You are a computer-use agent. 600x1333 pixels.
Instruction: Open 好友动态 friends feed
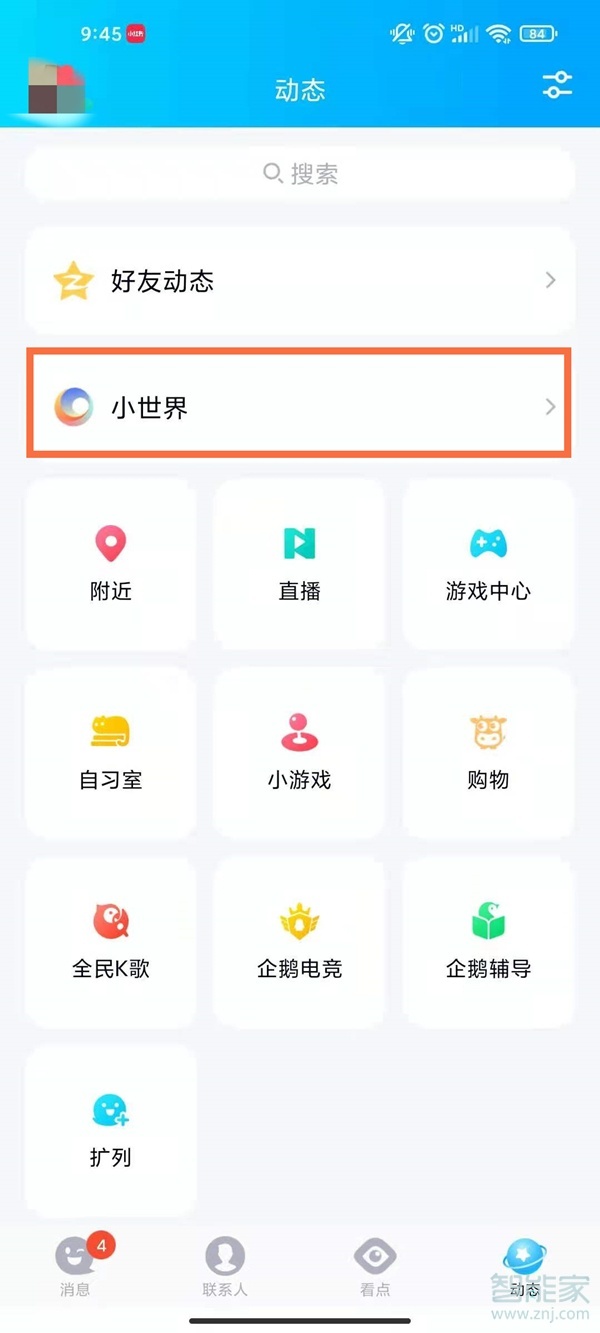[x=300, y=281]
